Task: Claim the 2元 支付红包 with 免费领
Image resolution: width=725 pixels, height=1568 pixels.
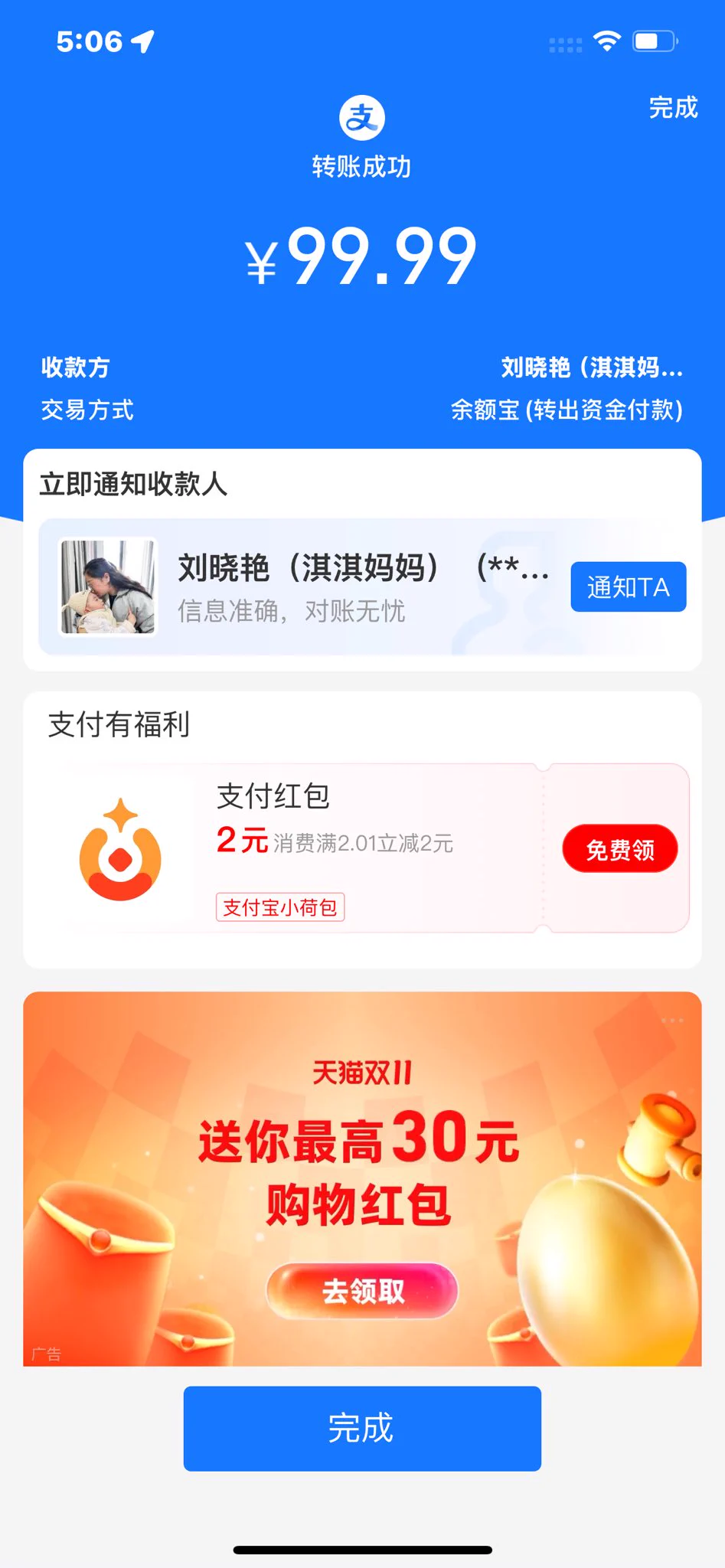Action: [619, 849]
